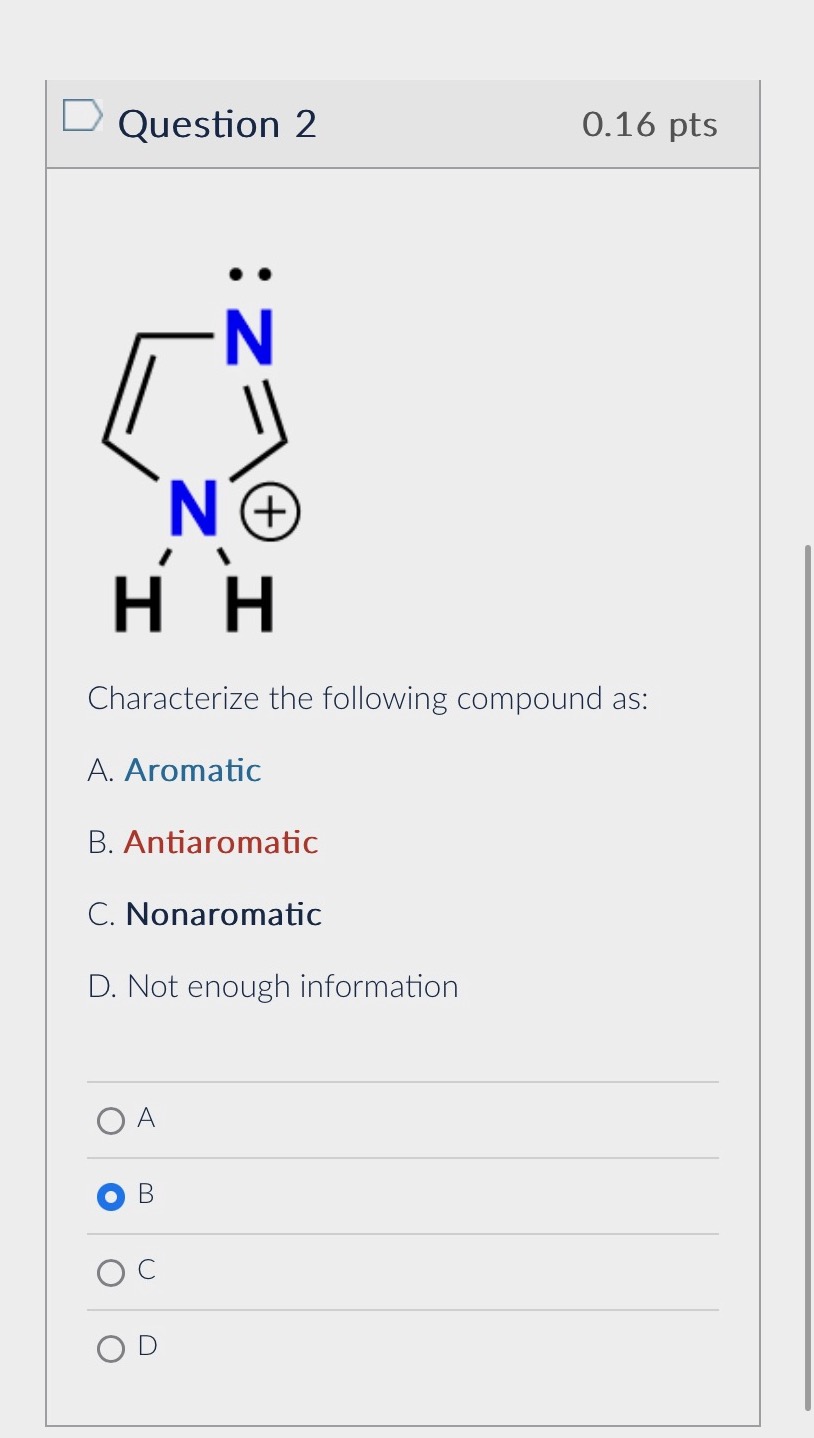Screen dimensions: 814x1438
Task: Click the 0.16 pts label
Action: click(649, 124)
